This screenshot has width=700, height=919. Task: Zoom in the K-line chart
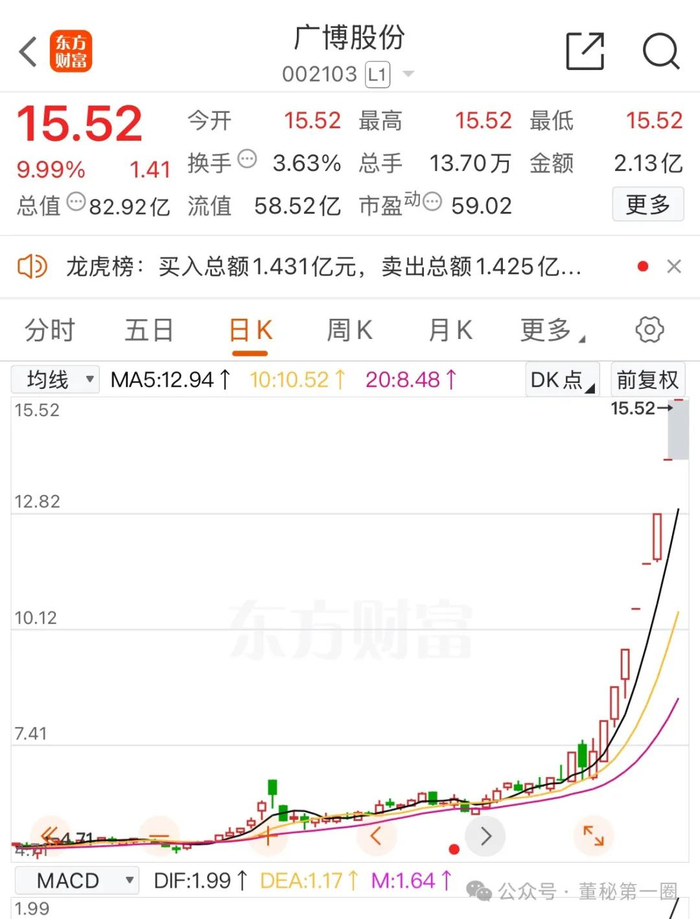click(x=269, y=835)
